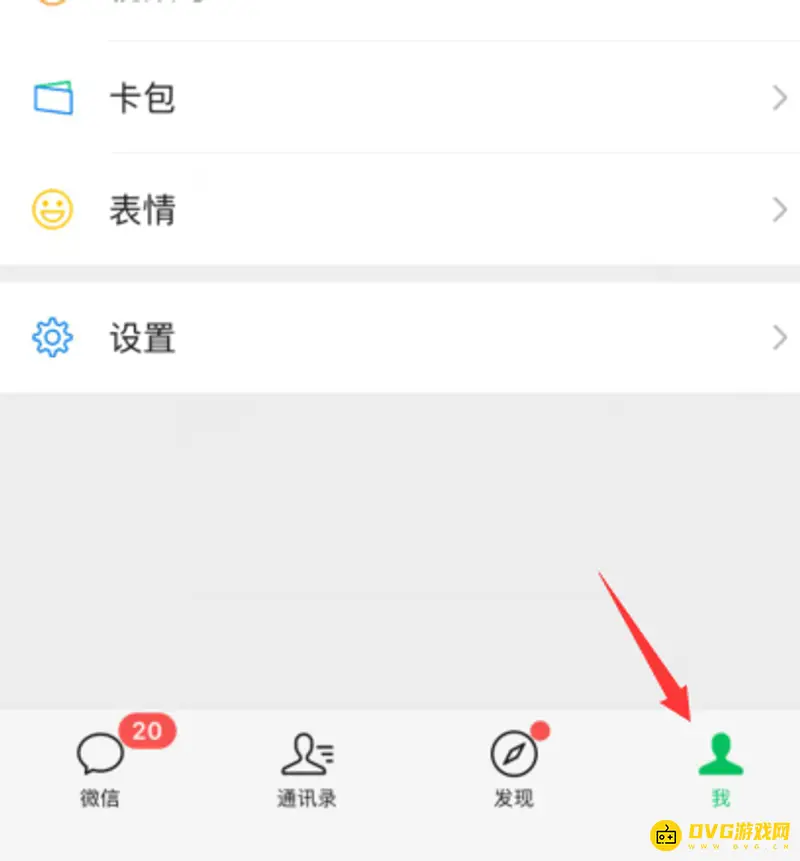
Task: Select the 通讯录 contacts person icon
Action: click(x=306, y=755)
